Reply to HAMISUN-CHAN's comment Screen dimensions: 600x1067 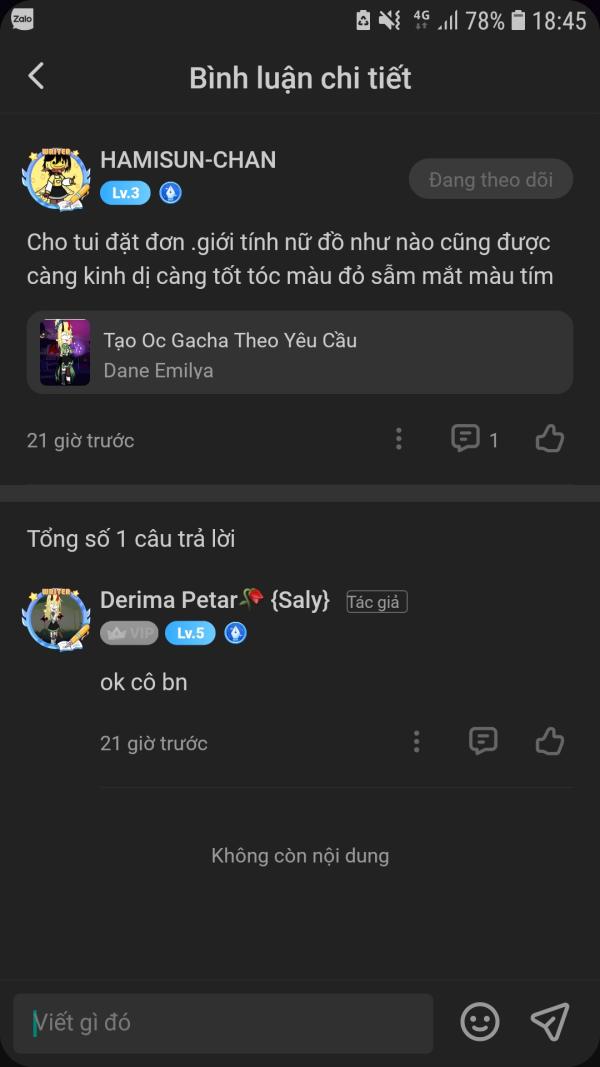(474, 440)
